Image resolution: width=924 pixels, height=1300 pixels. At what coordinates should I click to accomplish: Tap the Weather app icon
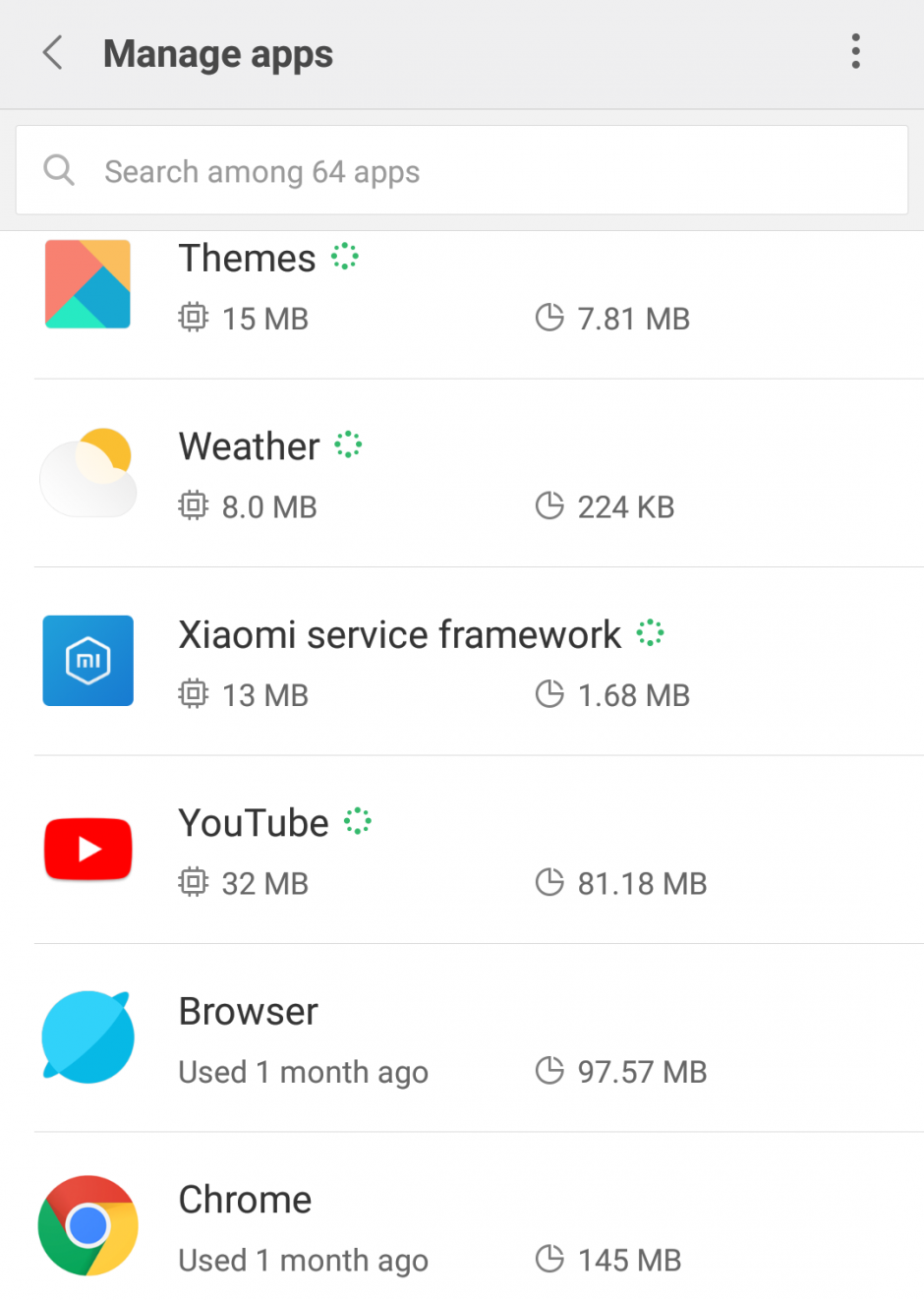pyautogui.click(x=87, y=473)
